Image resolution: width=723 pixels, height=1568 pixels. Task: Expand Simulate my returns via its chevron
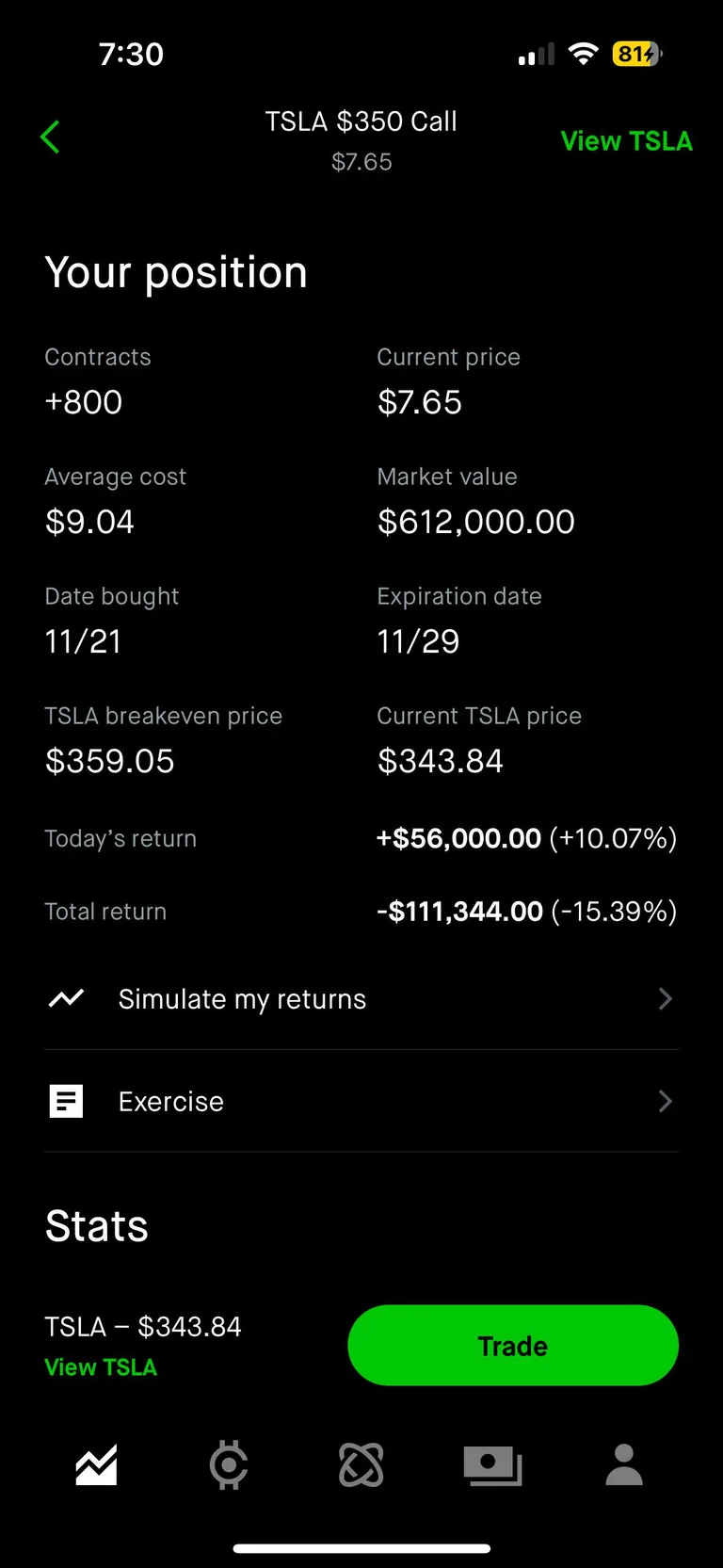pyautogui.click(x=666, y=998)
